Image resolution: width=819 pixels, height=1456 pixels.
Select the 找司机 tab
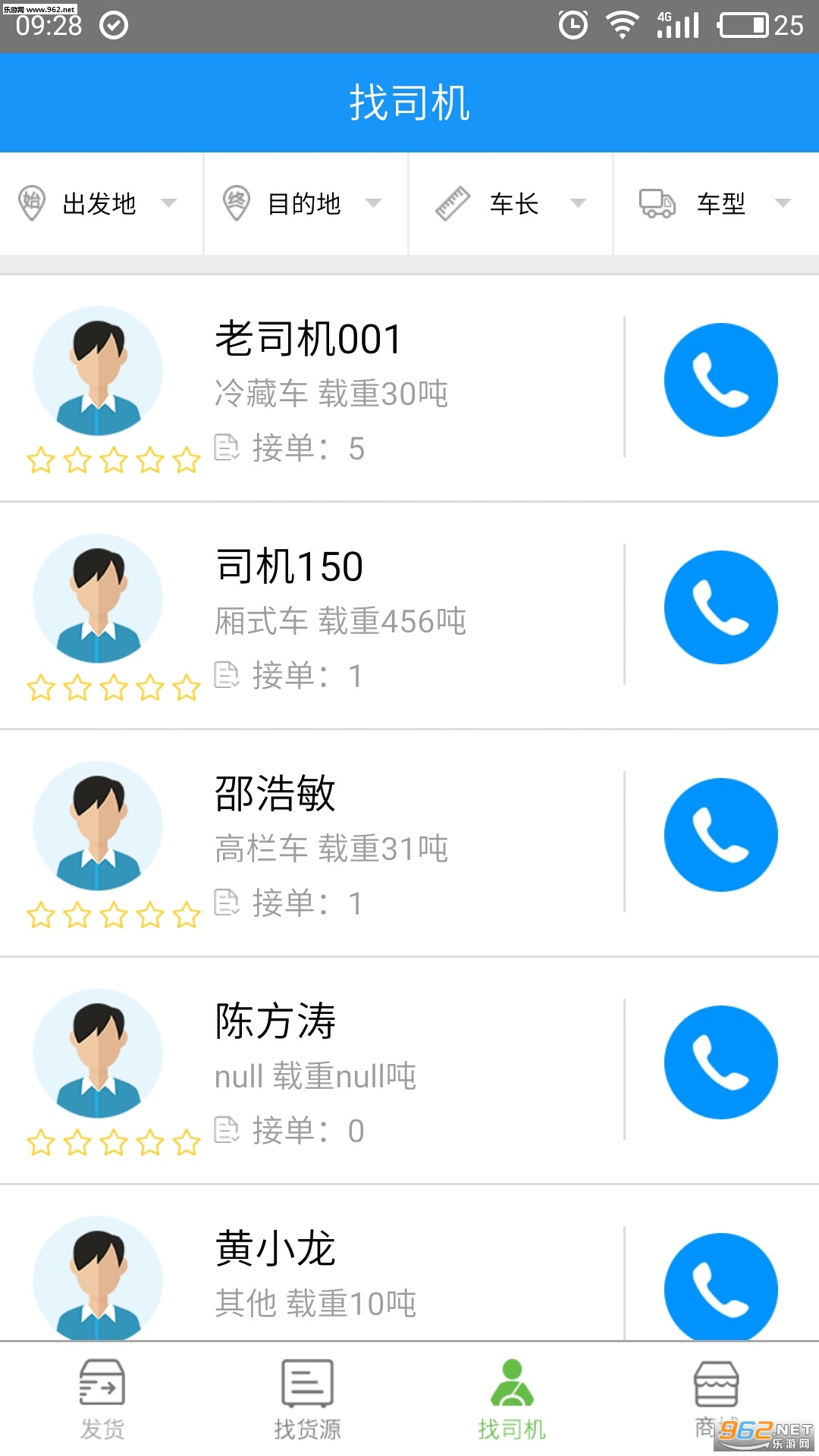click(x=512, y=1399)
